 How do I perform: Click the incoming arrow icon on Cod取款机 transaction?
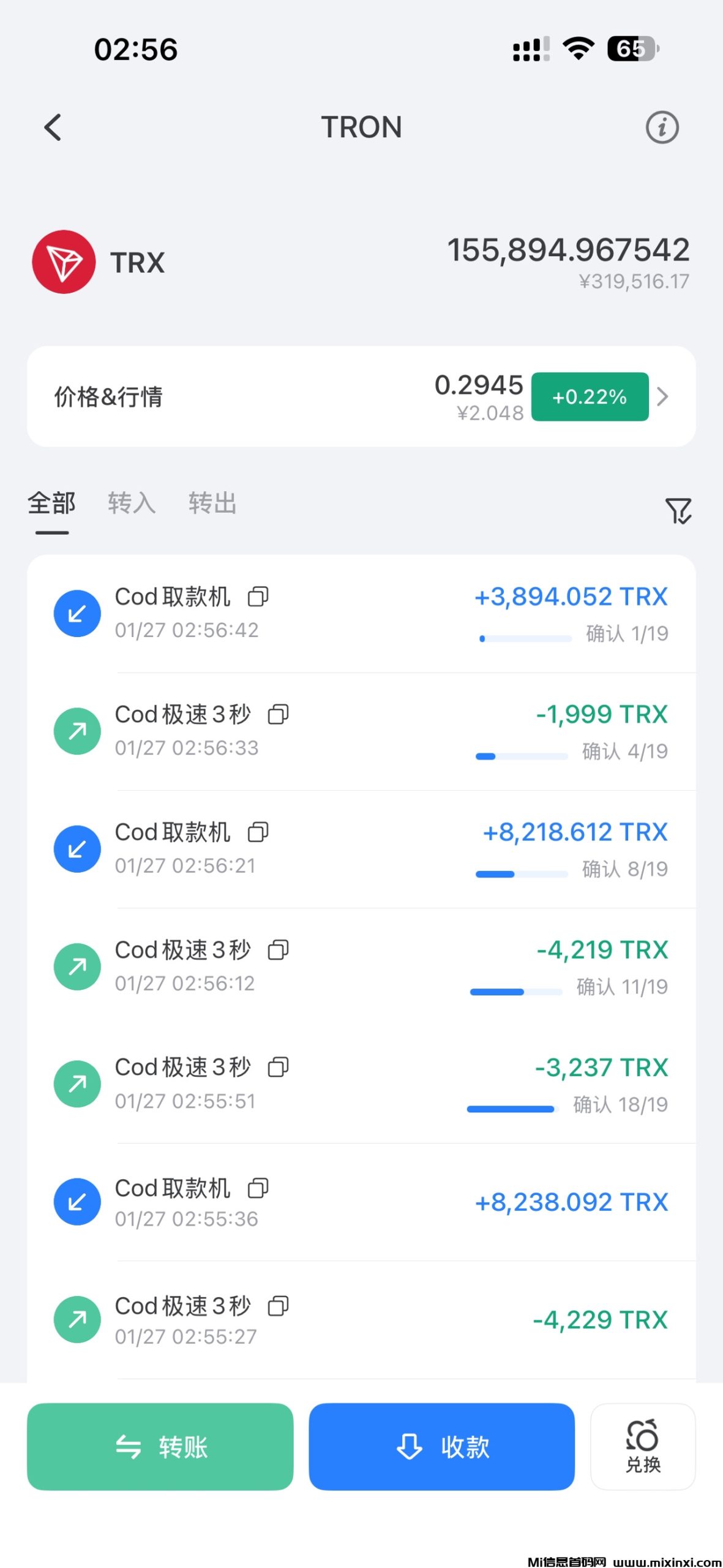77,612
